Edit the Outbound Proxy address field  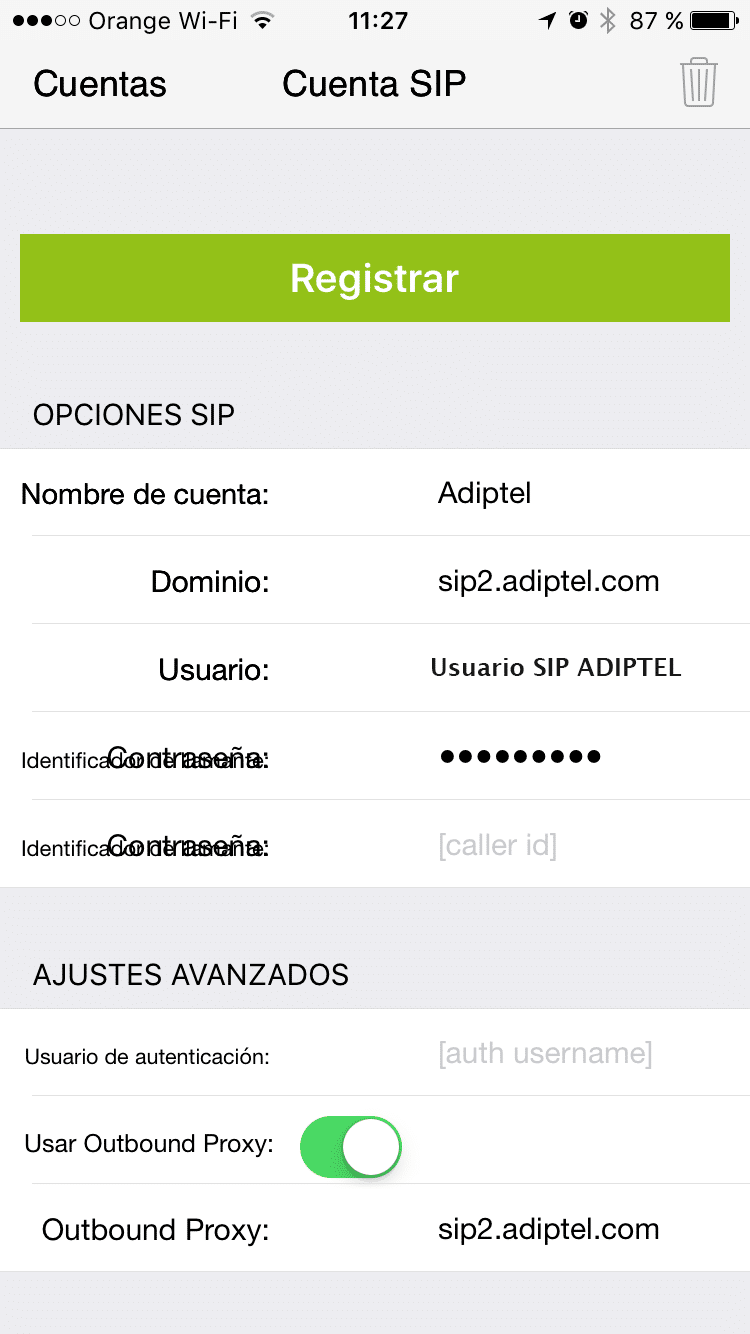(584, 1229)
